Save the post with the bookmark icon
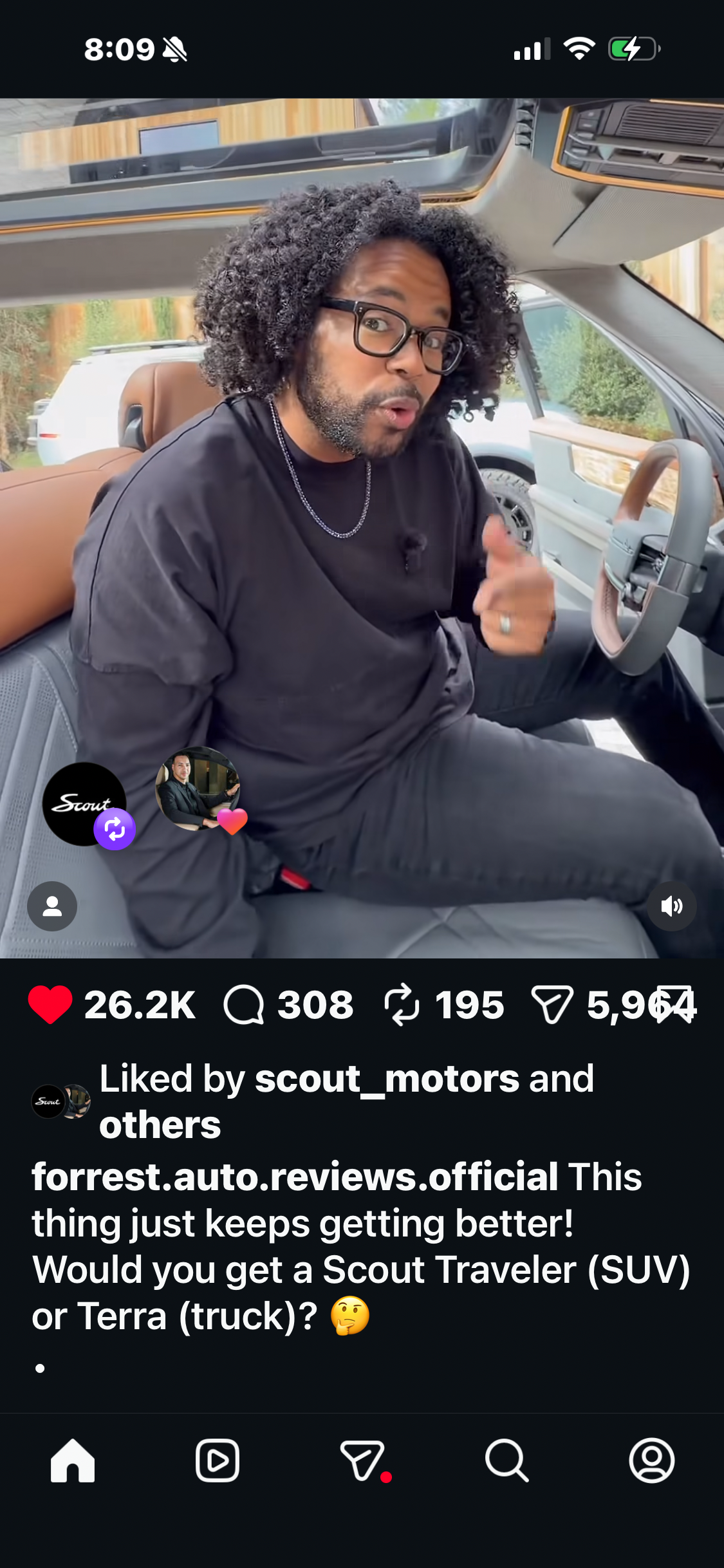724x1568 pixels. point(676,1003)
